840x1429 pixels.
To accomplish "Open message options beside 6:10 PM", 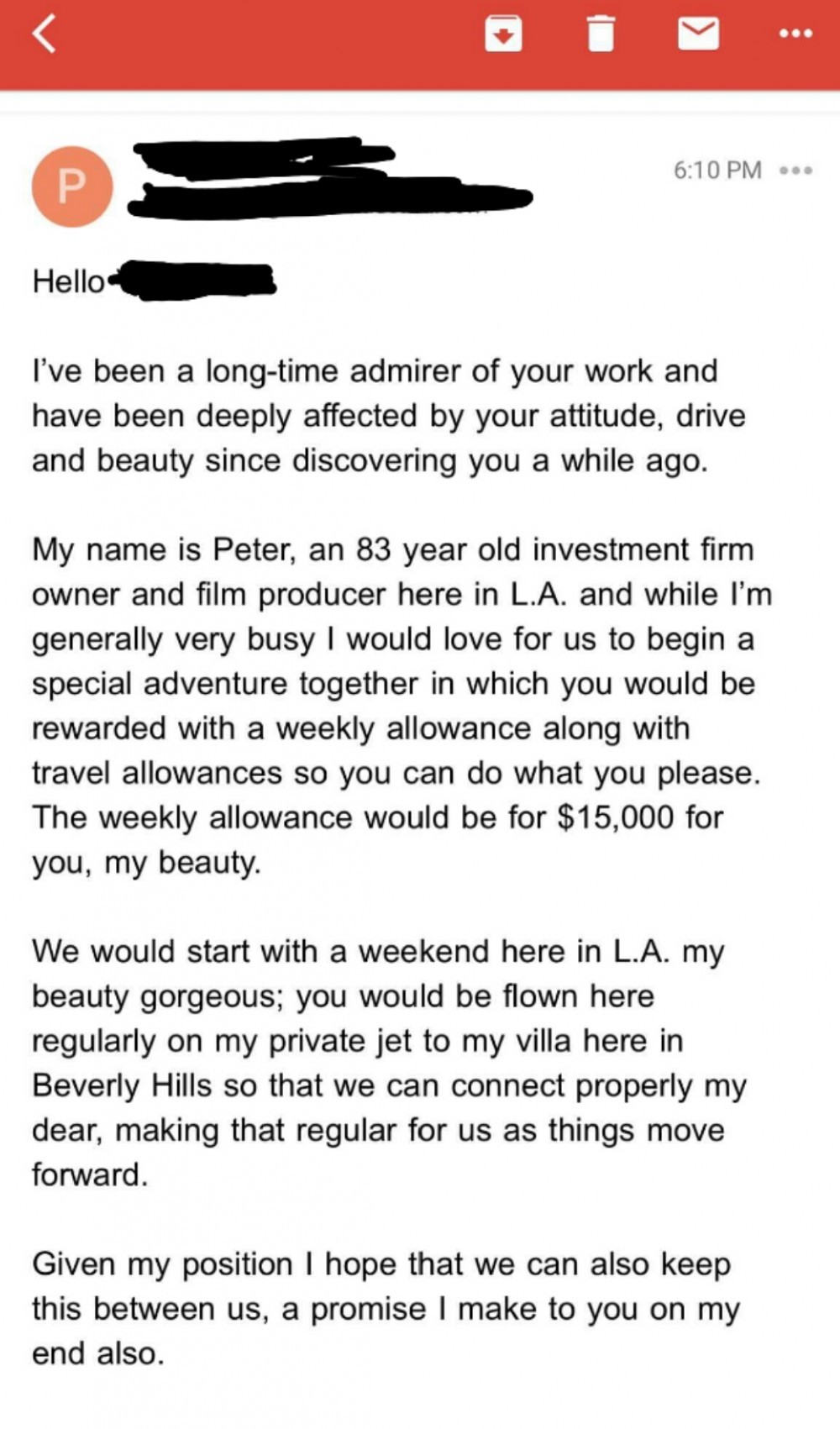I will (x=795, y=171).
